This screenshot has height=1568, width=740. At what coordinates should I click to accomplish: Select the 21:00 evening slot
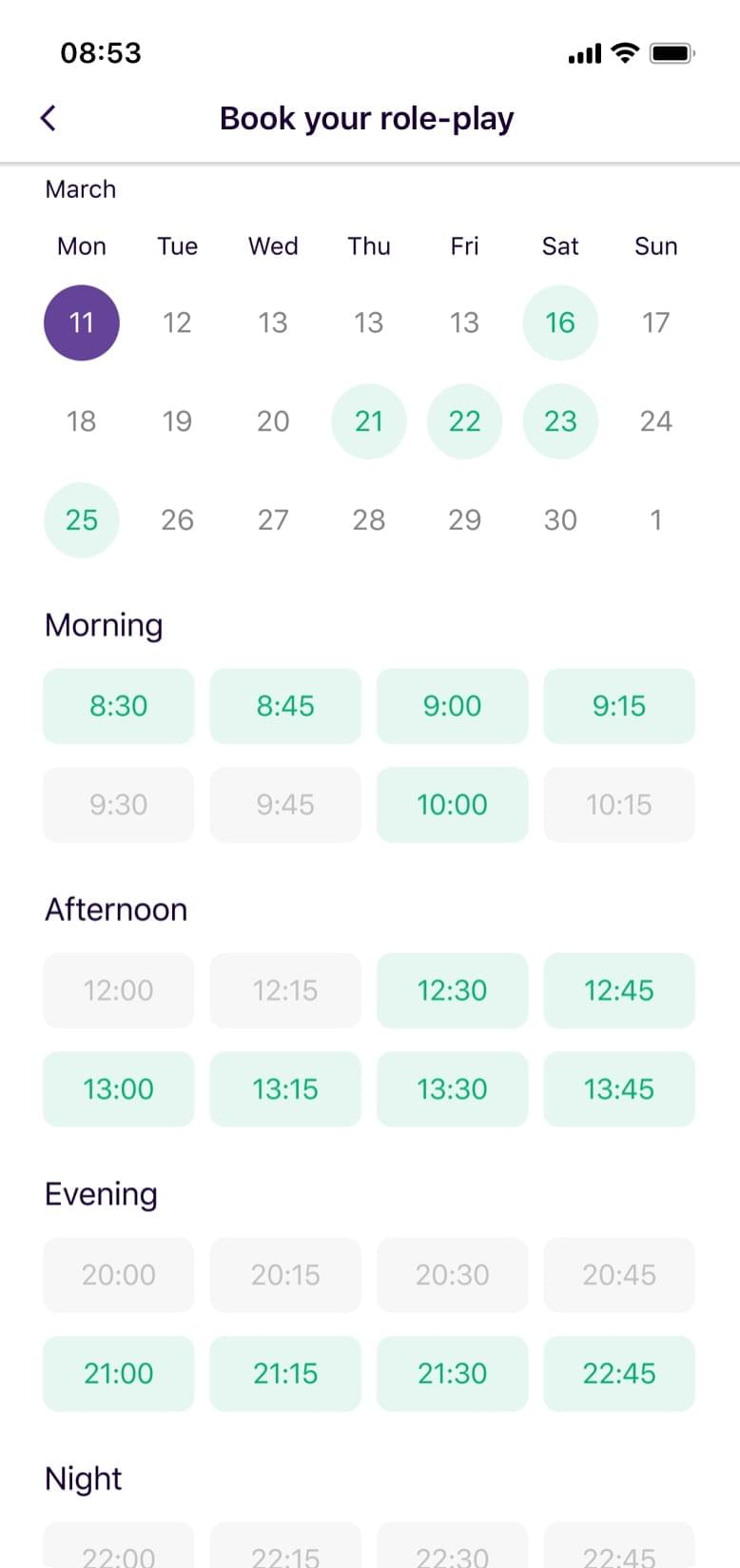pyautogui.click(x=118, y=1374)
